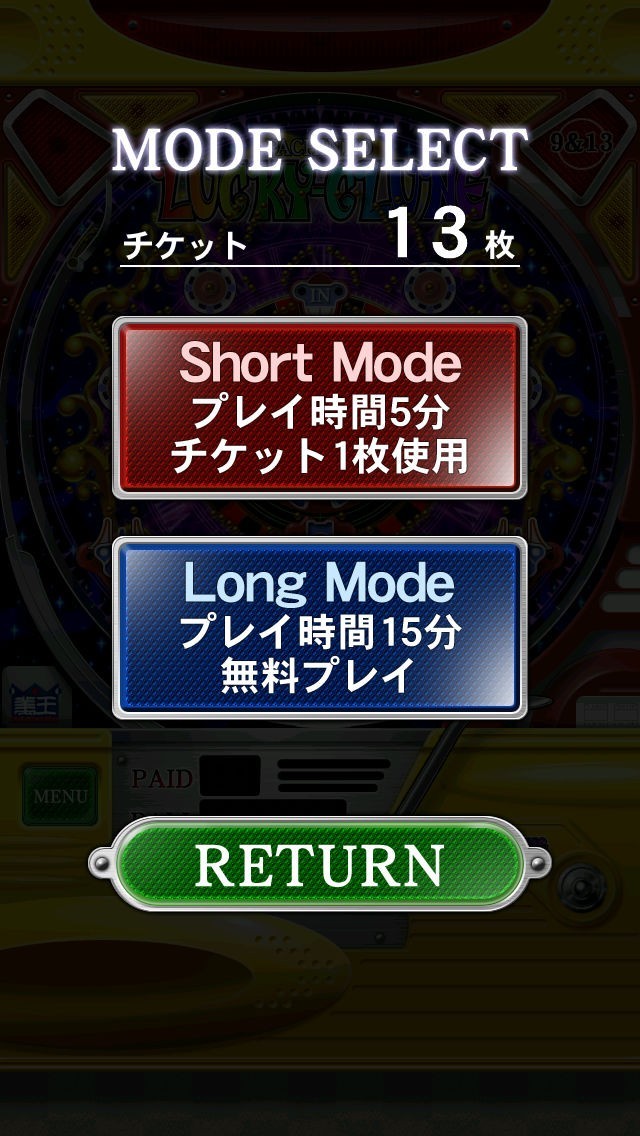Select Short Mode using one ticket
The image size is (640, 1136).
(320, 408)
